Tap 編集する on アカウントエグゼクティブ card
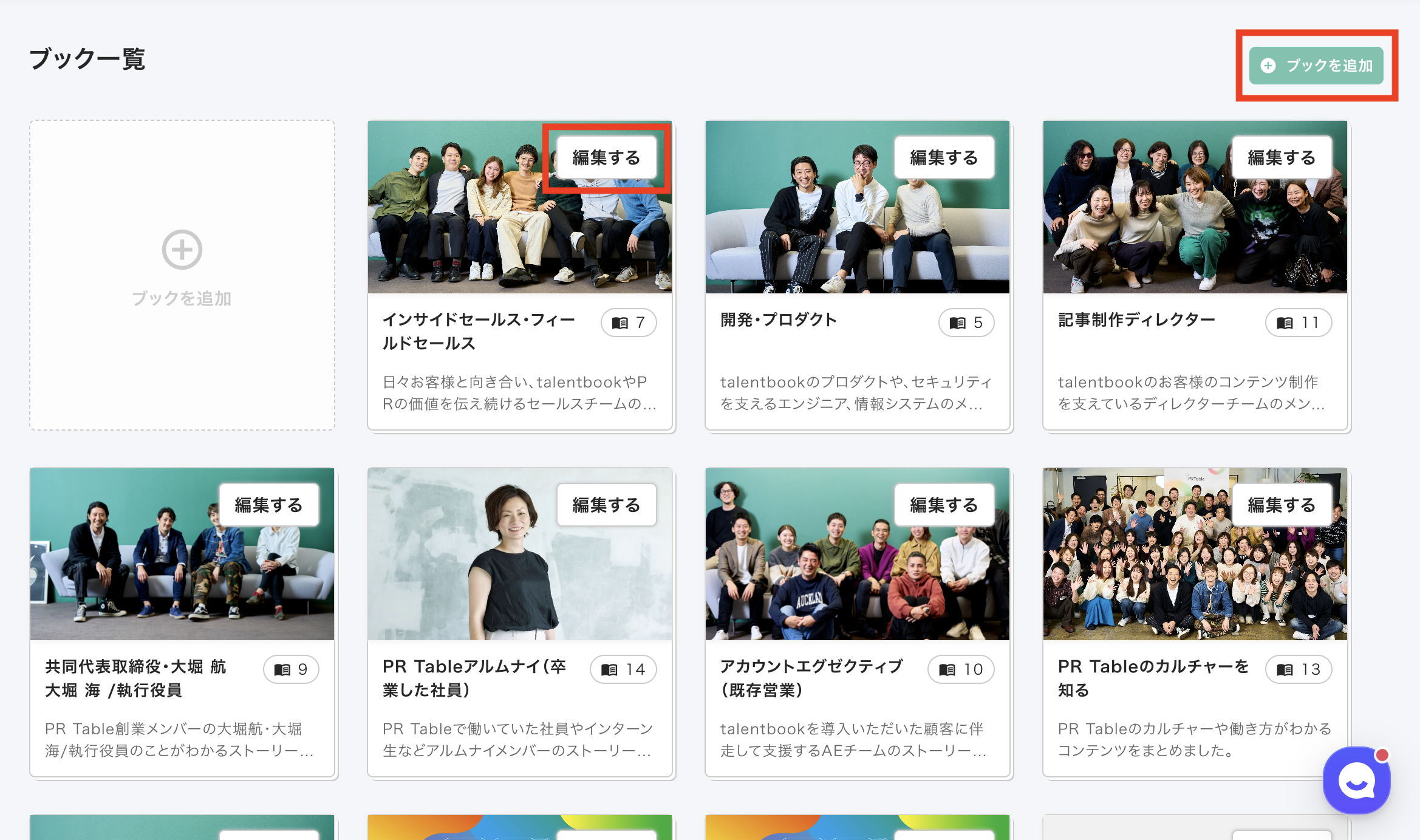1420x840 pixels. [x=943, y=505]
